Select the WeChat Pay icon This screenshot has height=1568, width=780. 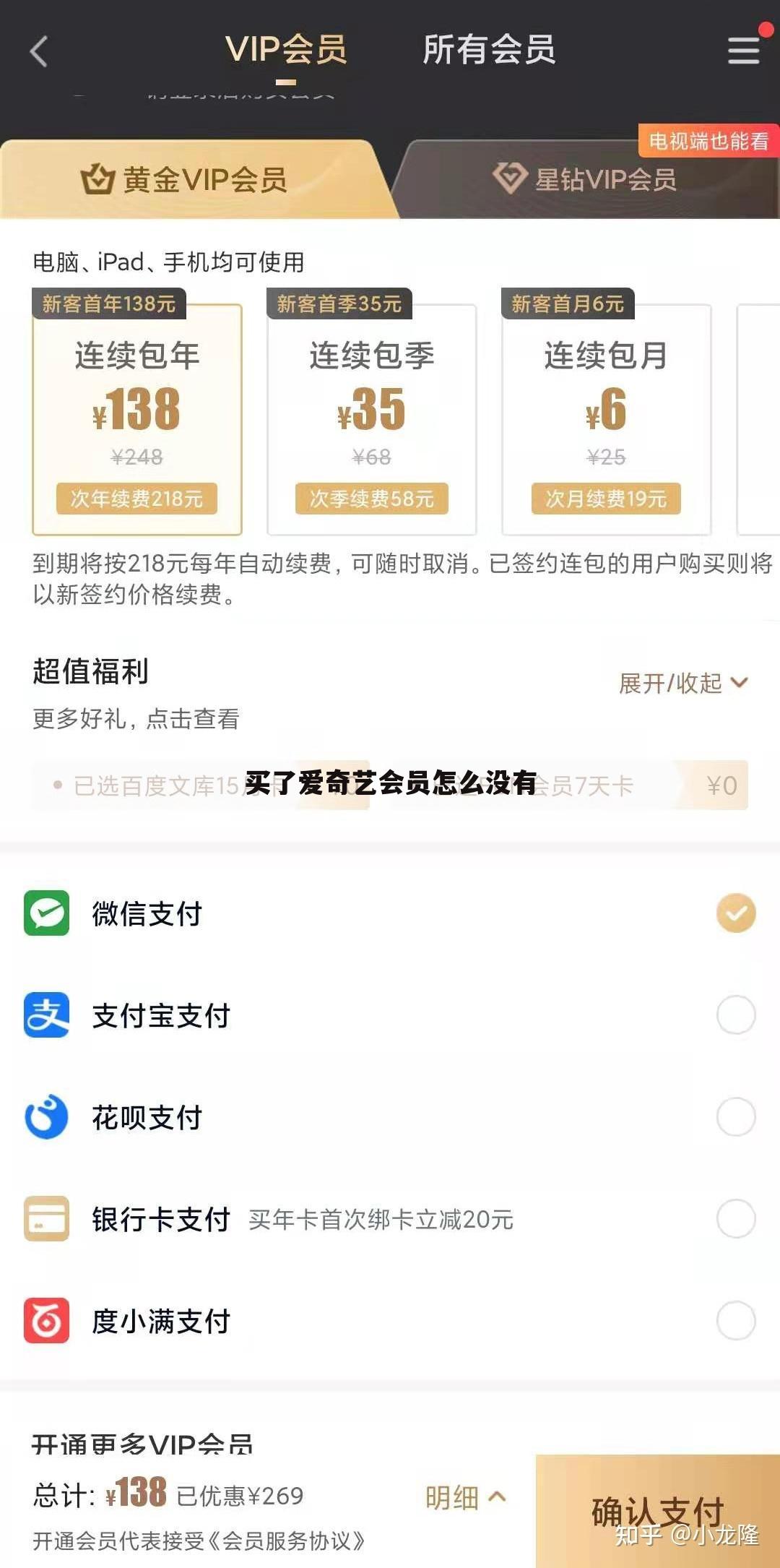(x=45, y=913)
